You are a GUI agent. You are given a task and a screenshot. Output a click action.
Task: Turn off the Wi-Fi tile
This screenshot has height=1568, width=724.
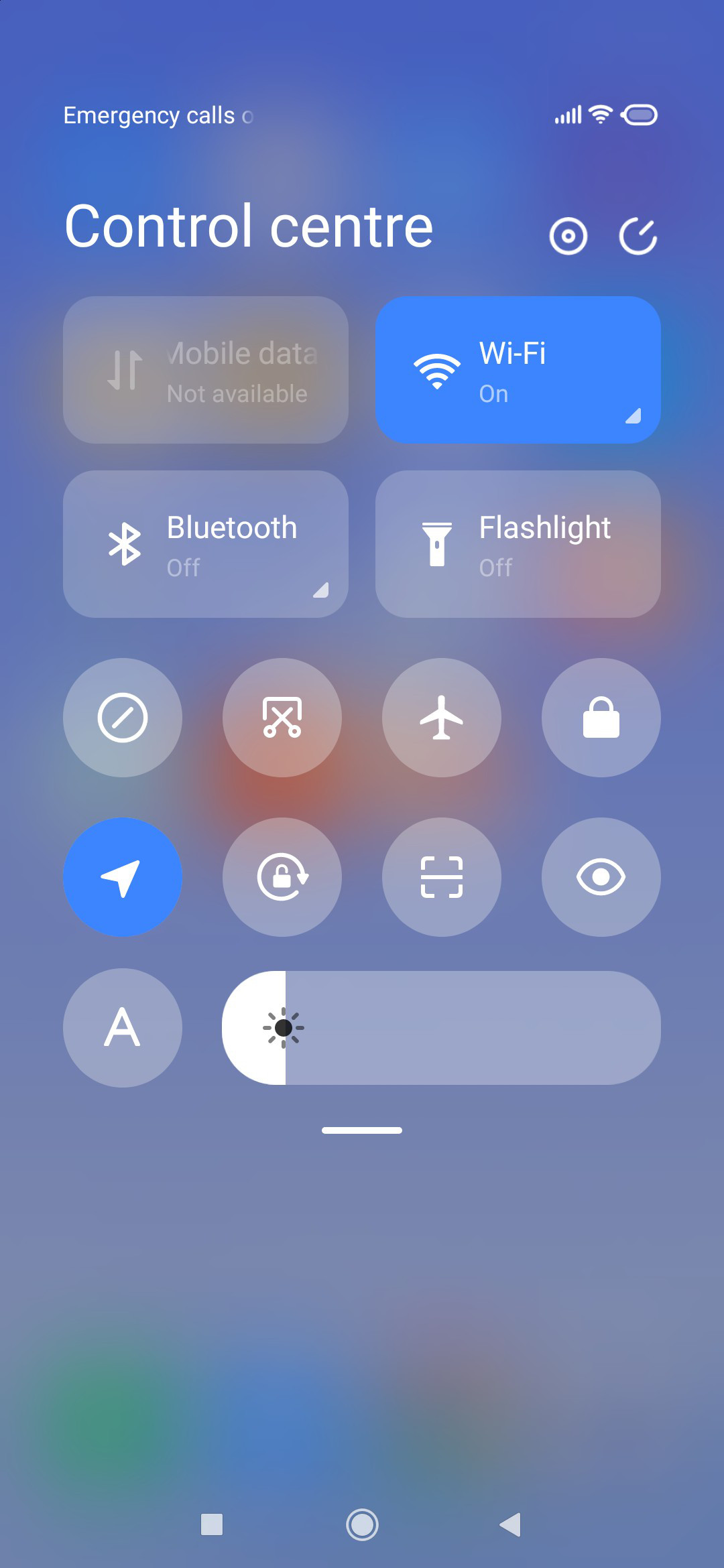tap(518, 370)
